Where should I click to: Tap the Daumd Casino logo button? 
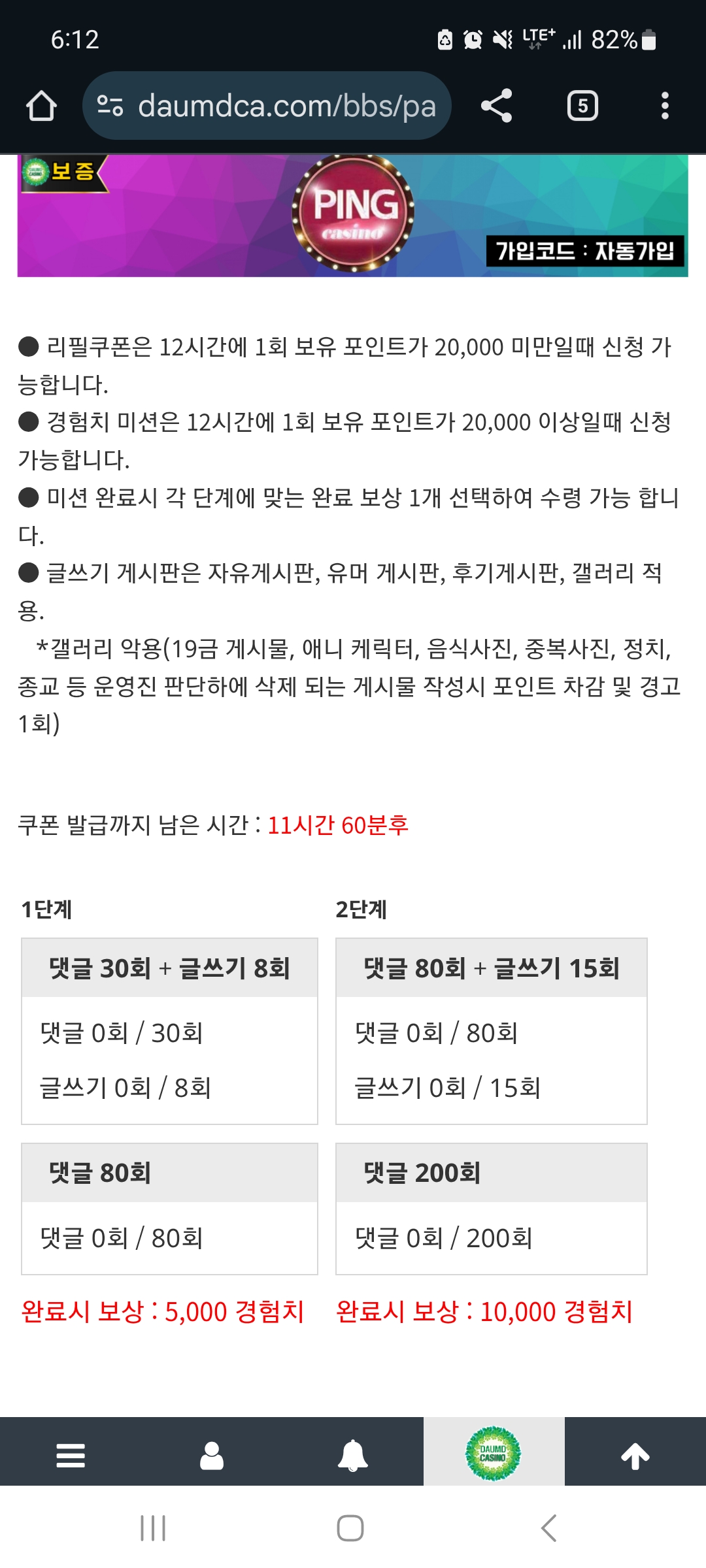coord(494,1454)
